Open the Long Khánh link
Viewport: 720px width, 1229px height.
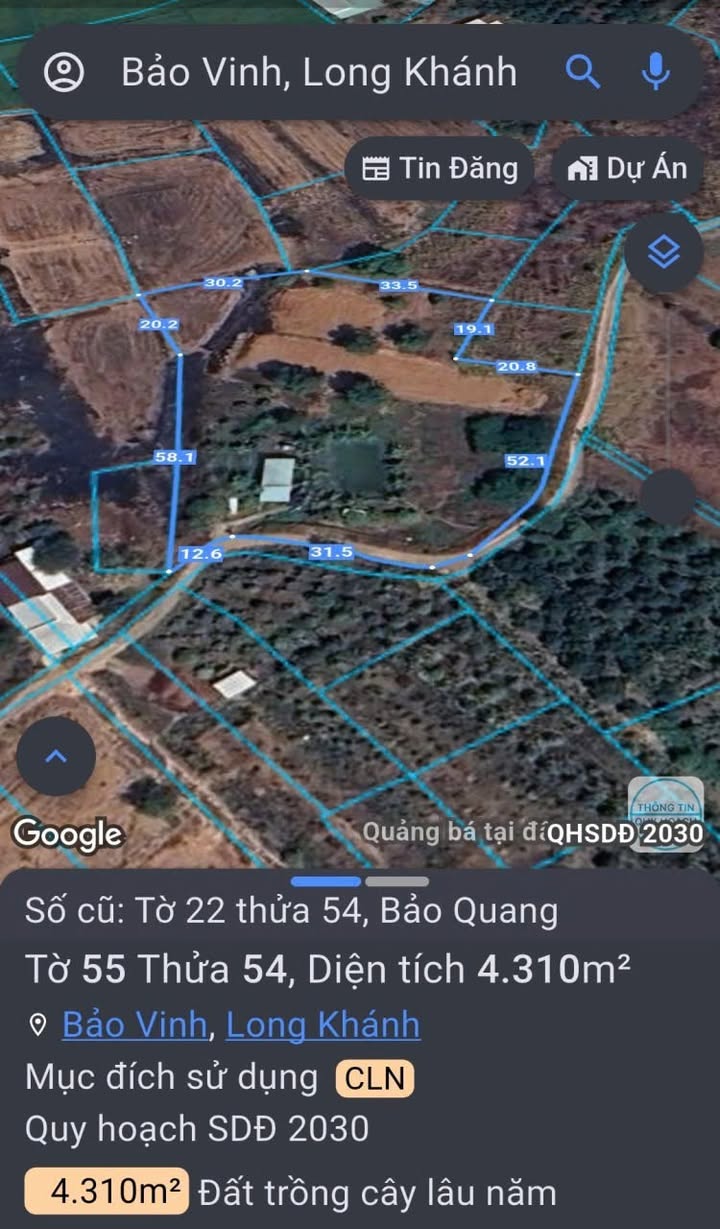pos(323,1024)
